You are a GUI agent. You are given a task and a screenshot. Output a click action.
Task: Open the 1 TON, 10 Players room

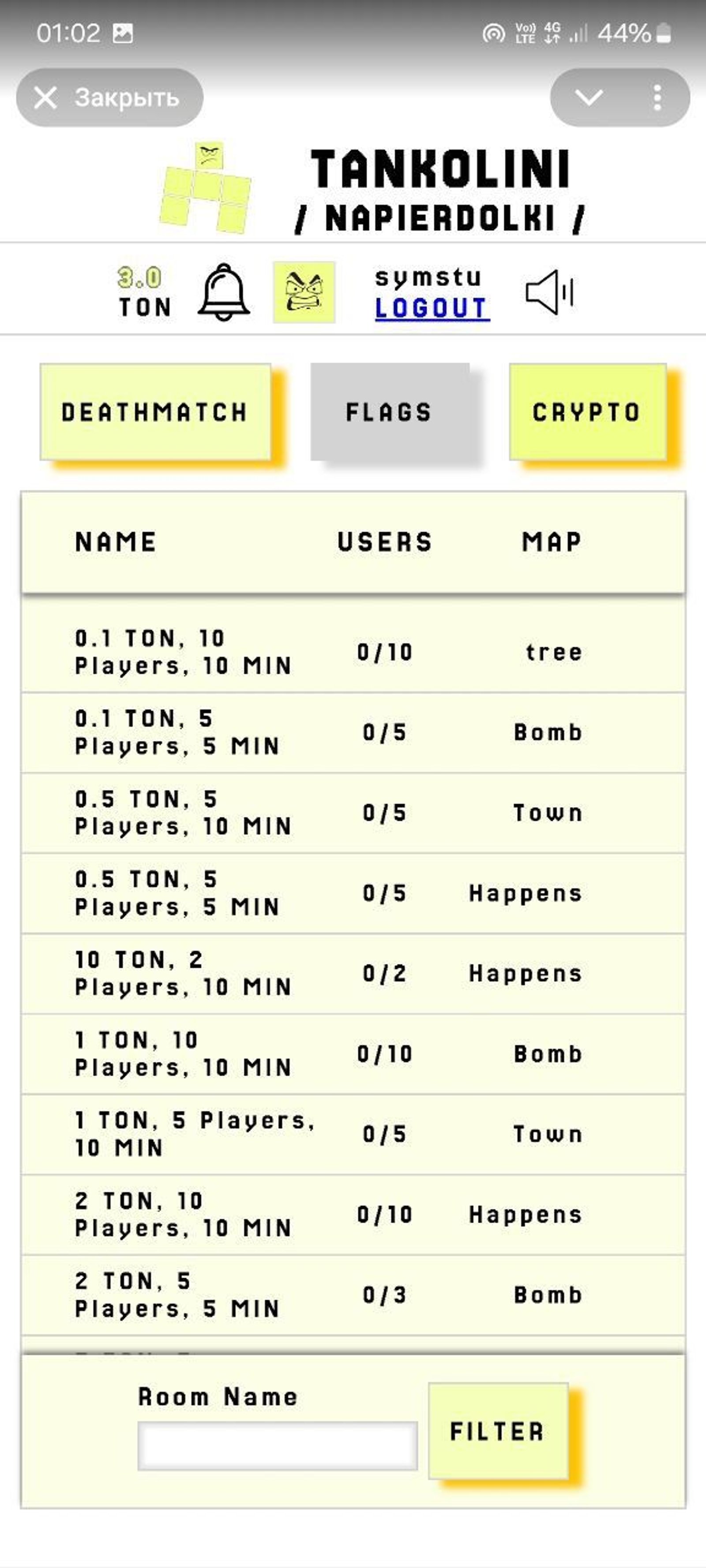[183, 1054]
